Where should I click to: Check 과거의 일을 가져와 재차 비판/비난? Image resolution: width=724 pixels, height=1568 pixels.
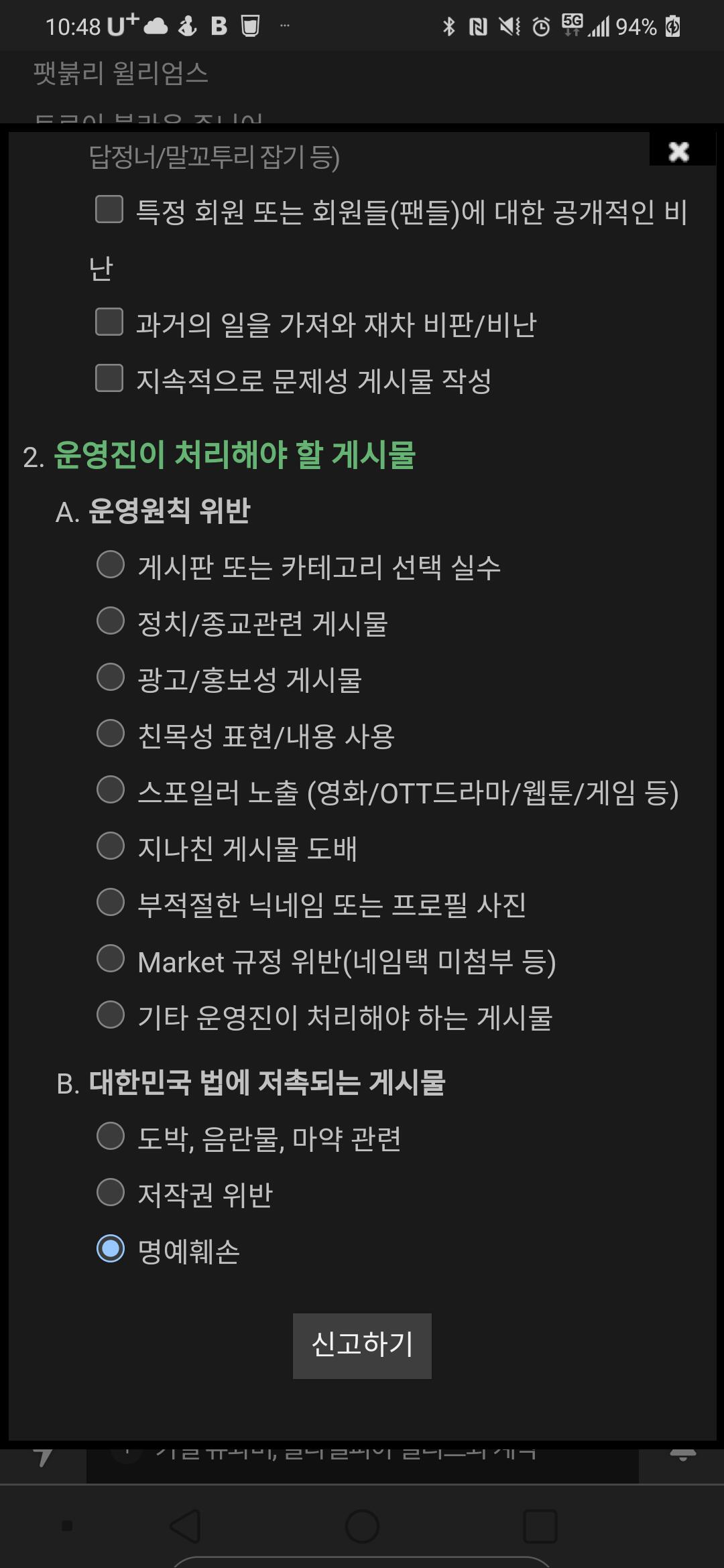pos(109,322)
